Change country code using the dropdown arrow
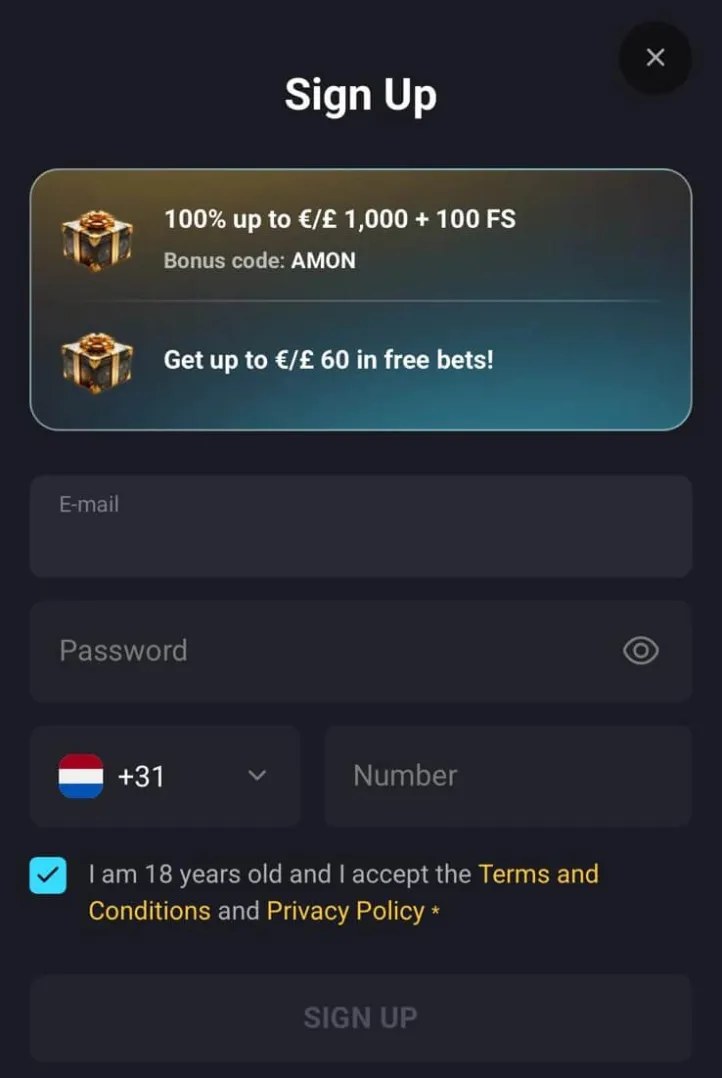Viewport: 722px width, 1078px height. point(257,776)
